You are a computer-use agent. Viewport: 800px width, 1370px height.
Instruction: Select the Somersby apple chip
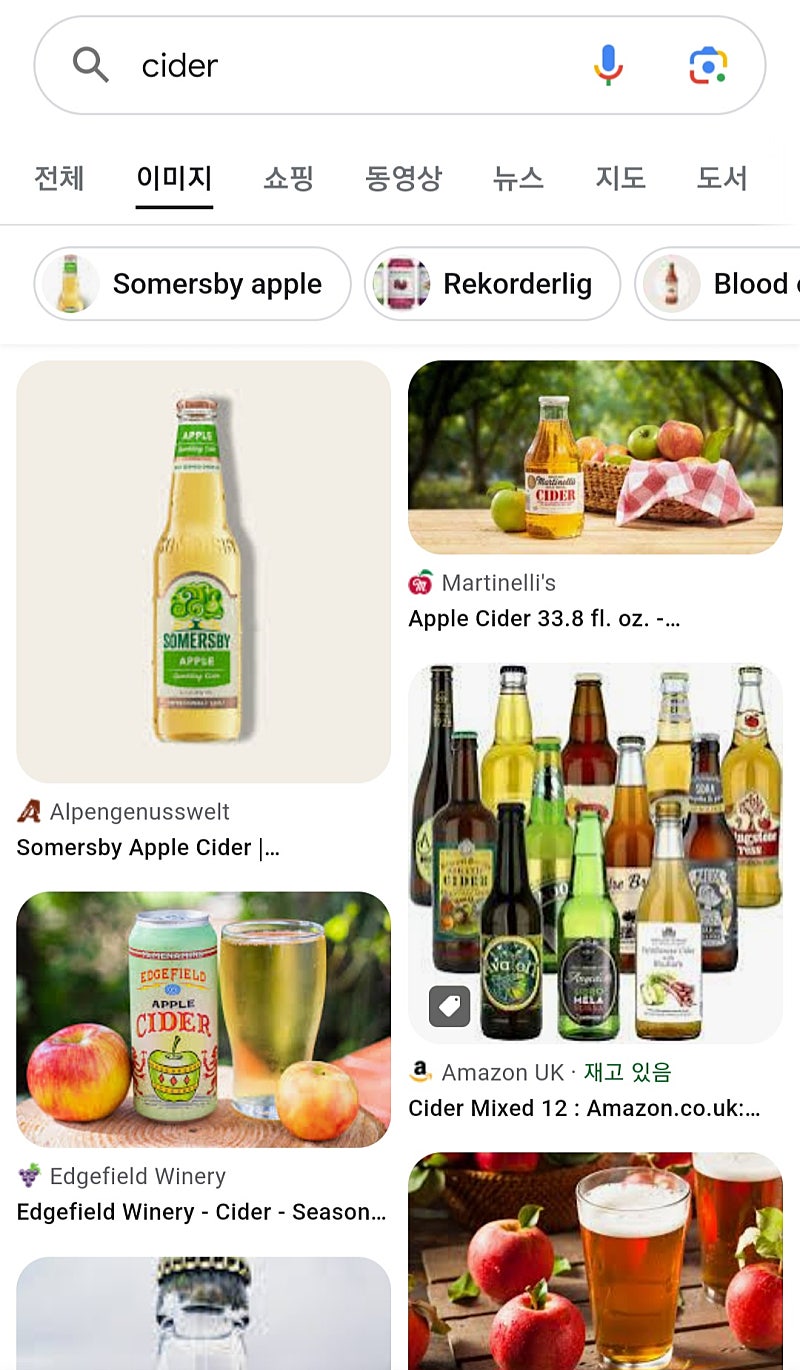193,284
